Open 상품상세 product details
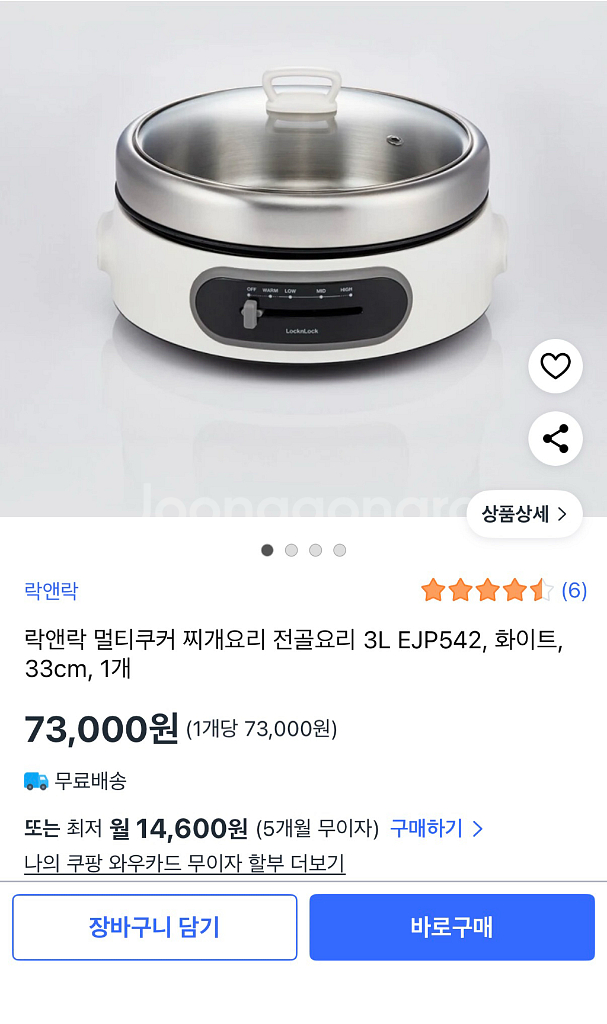 tap(524, 514)
